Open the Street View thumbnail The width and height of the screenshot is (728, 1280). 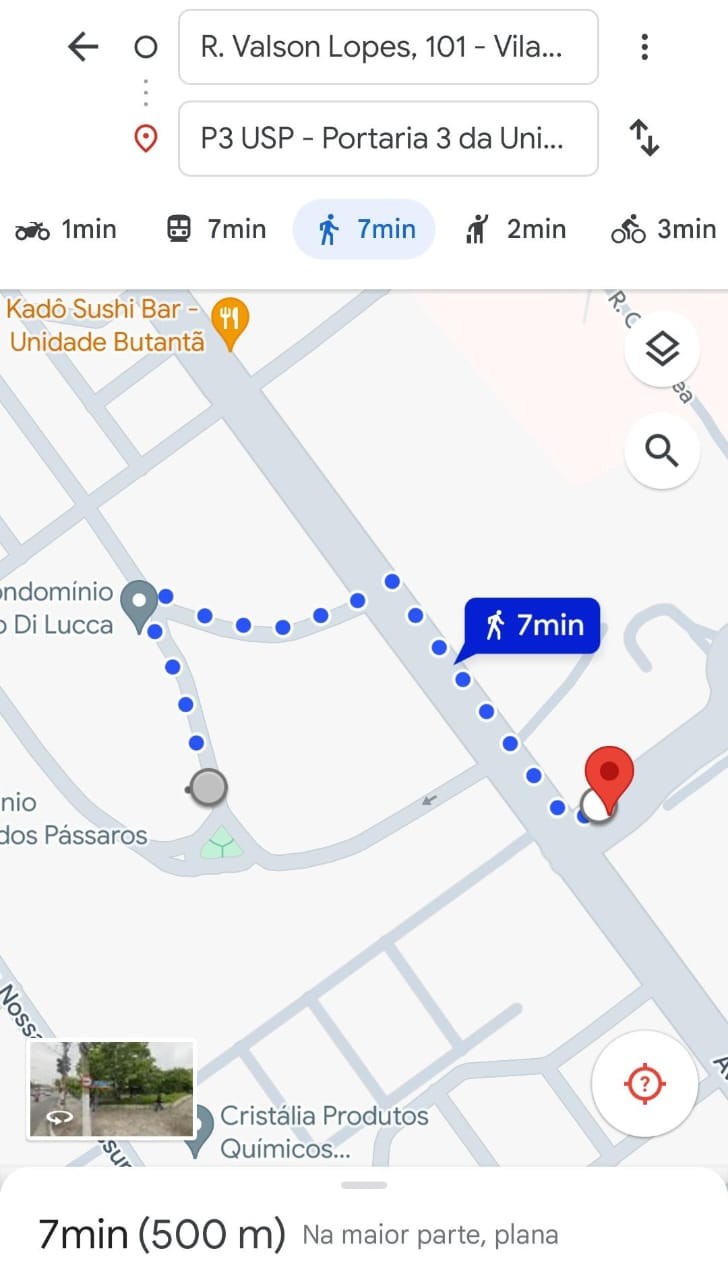click(x=111, y=1089)
